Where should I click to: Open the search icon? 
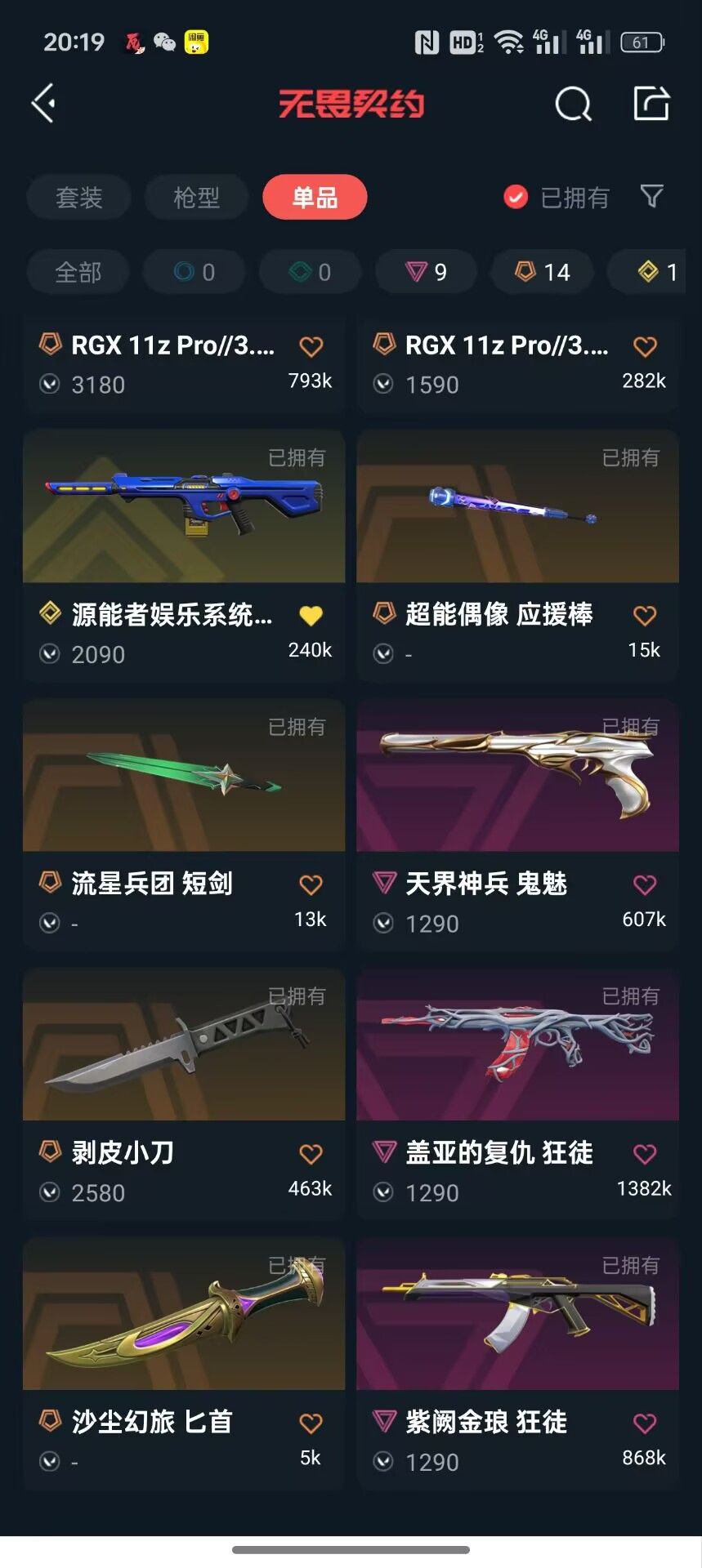coord(572,104)
